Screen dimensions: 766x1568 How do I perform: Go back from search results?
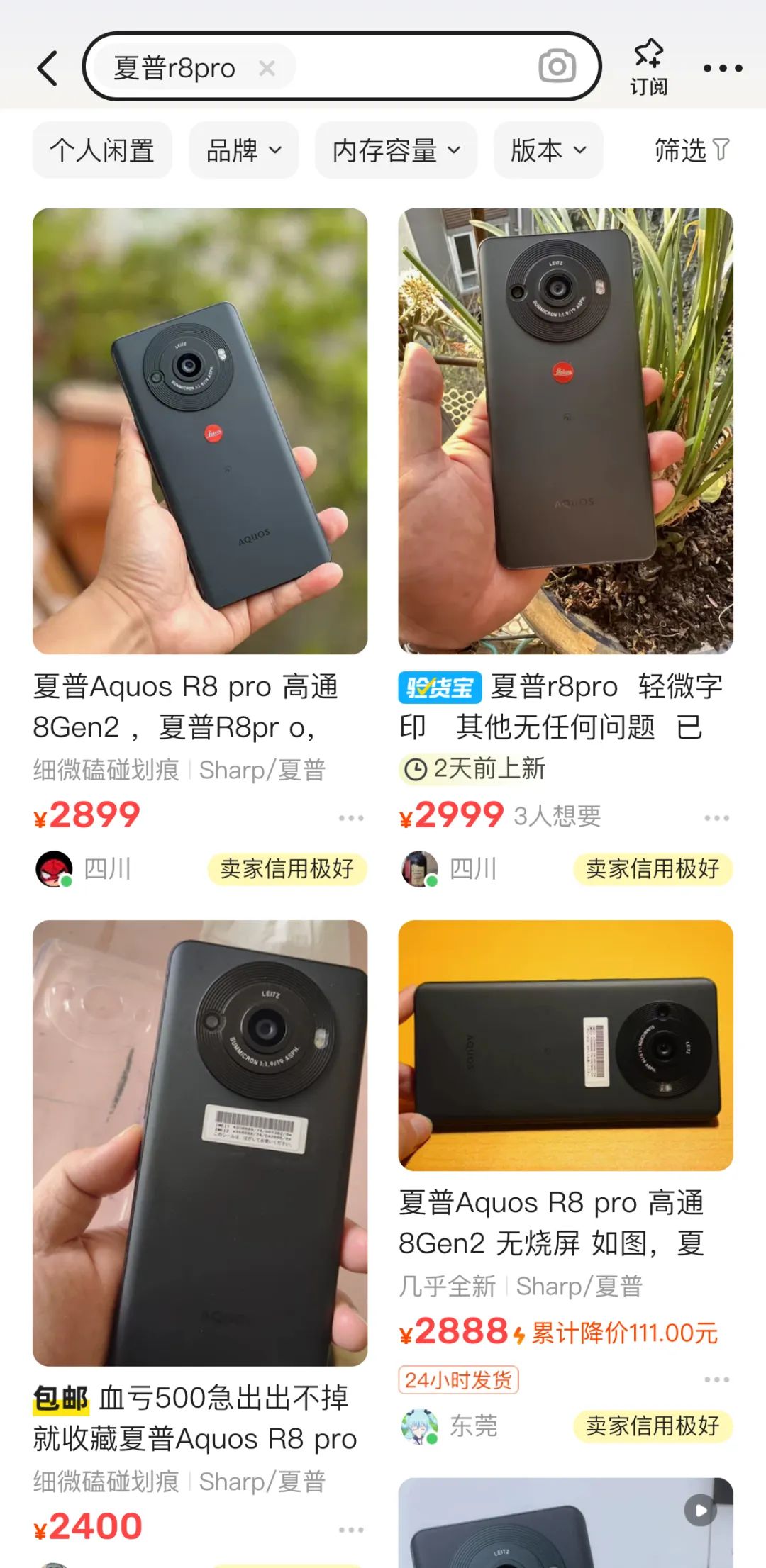coord(48,69)
